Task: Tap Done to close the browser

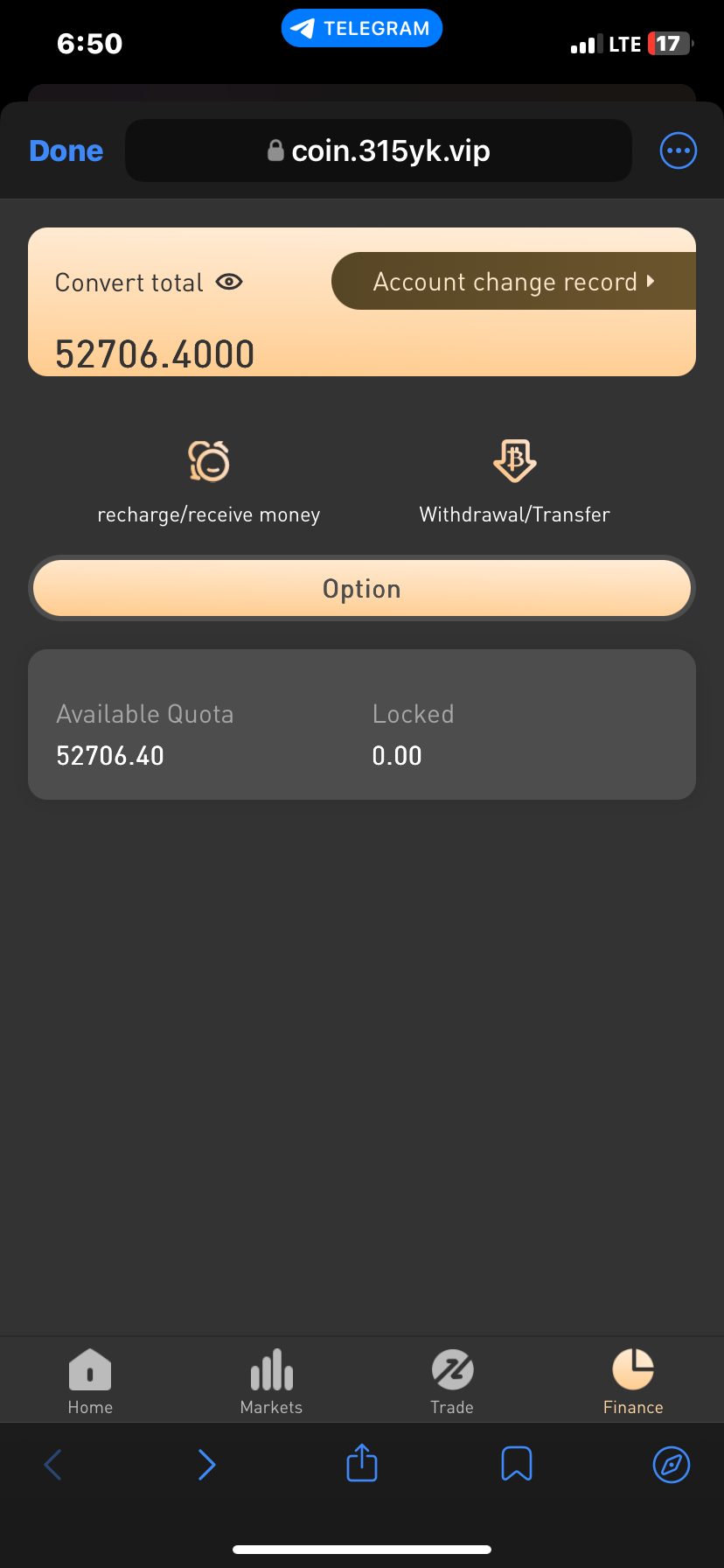Action: [x=66, y=150]
